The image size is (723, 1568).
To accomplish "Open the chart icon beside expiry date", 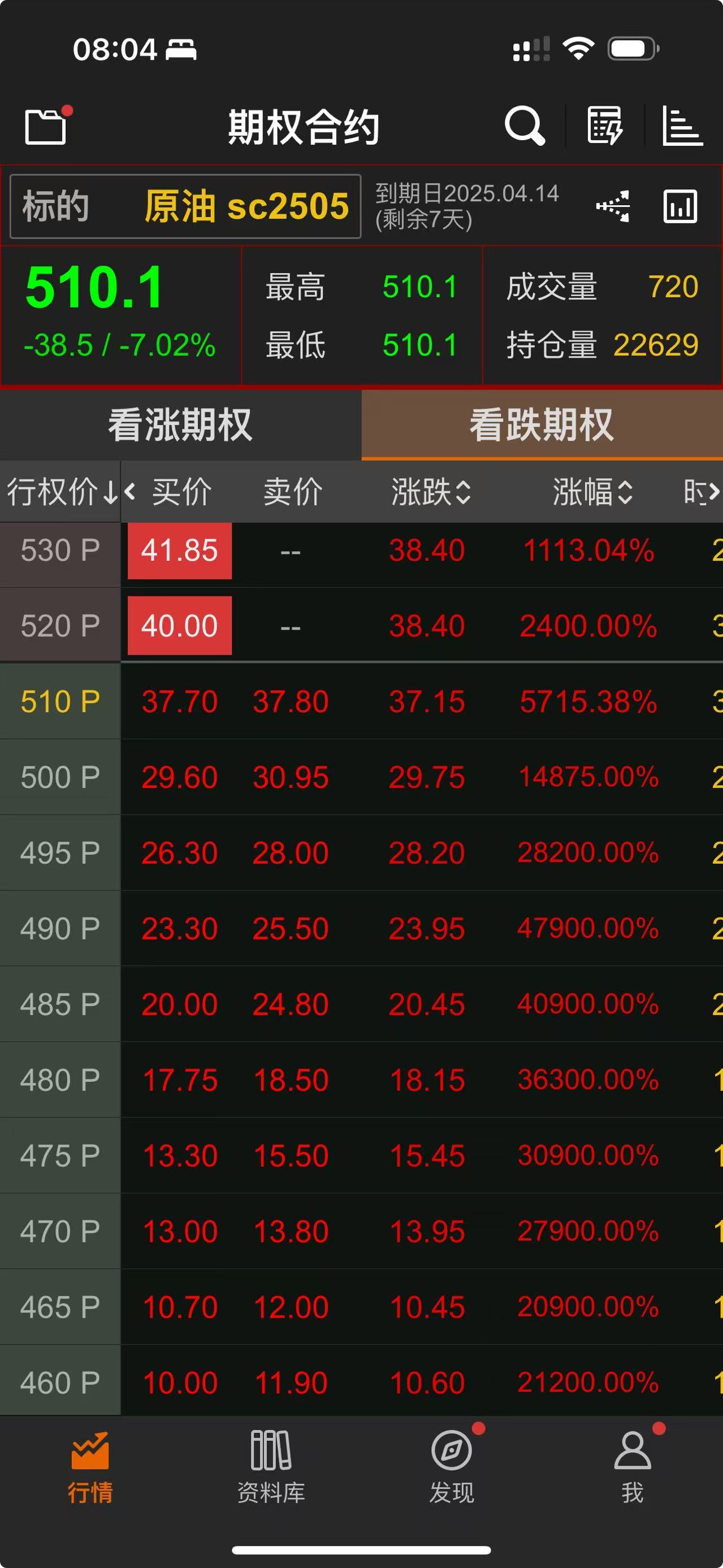I will [680, 206].
